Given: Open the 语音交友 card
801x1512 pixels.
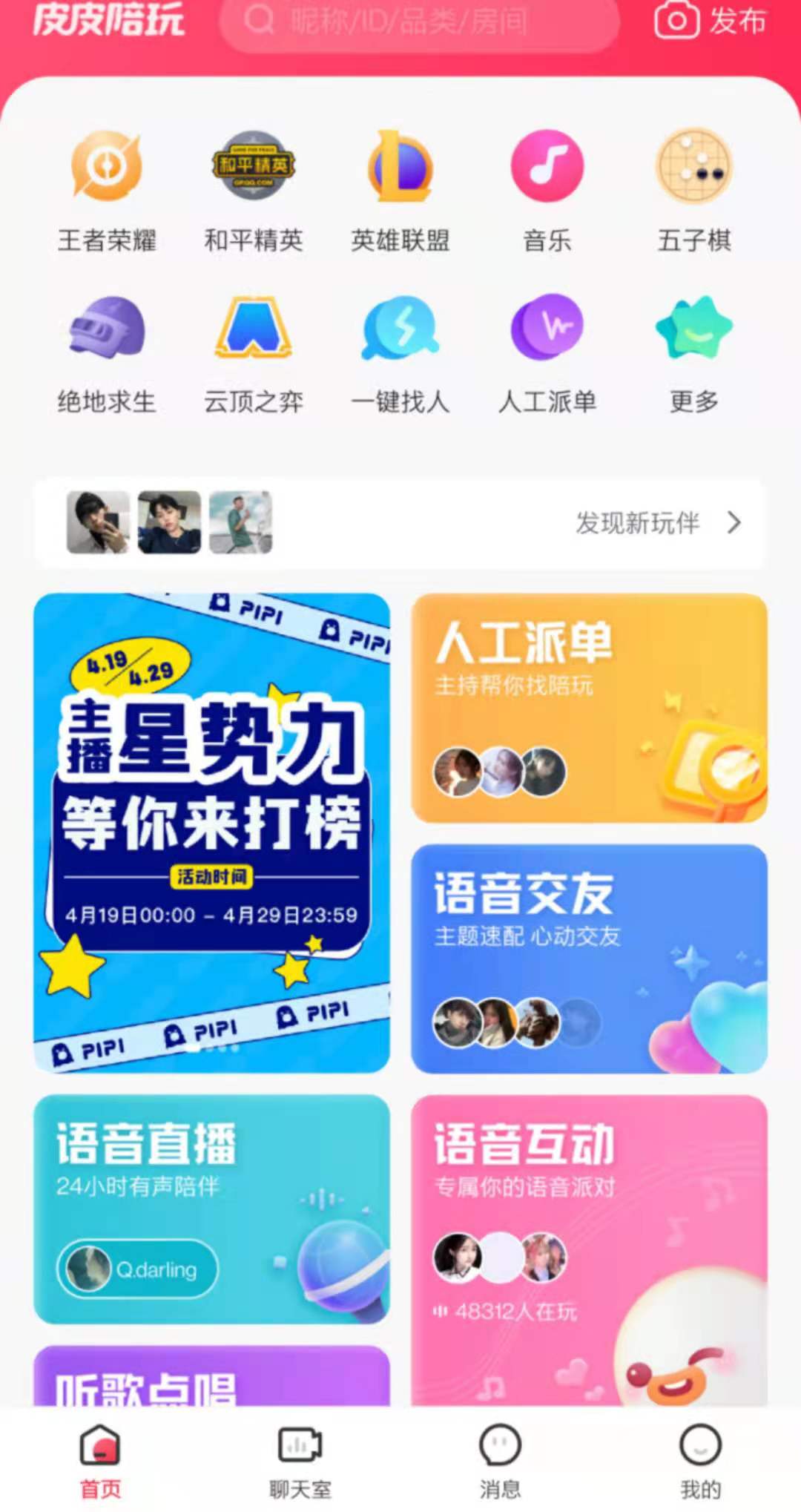Looking at the screenshot, I should coord(589,959).
